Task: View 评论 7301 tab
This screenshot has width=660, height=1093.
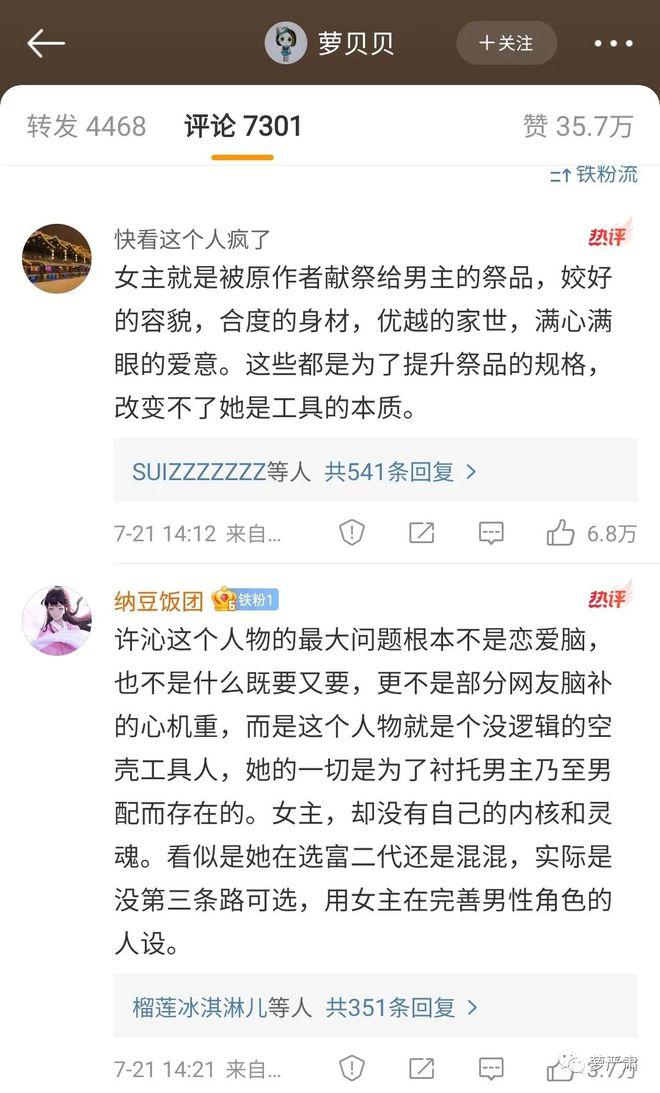Action: [x=243, y=126]
